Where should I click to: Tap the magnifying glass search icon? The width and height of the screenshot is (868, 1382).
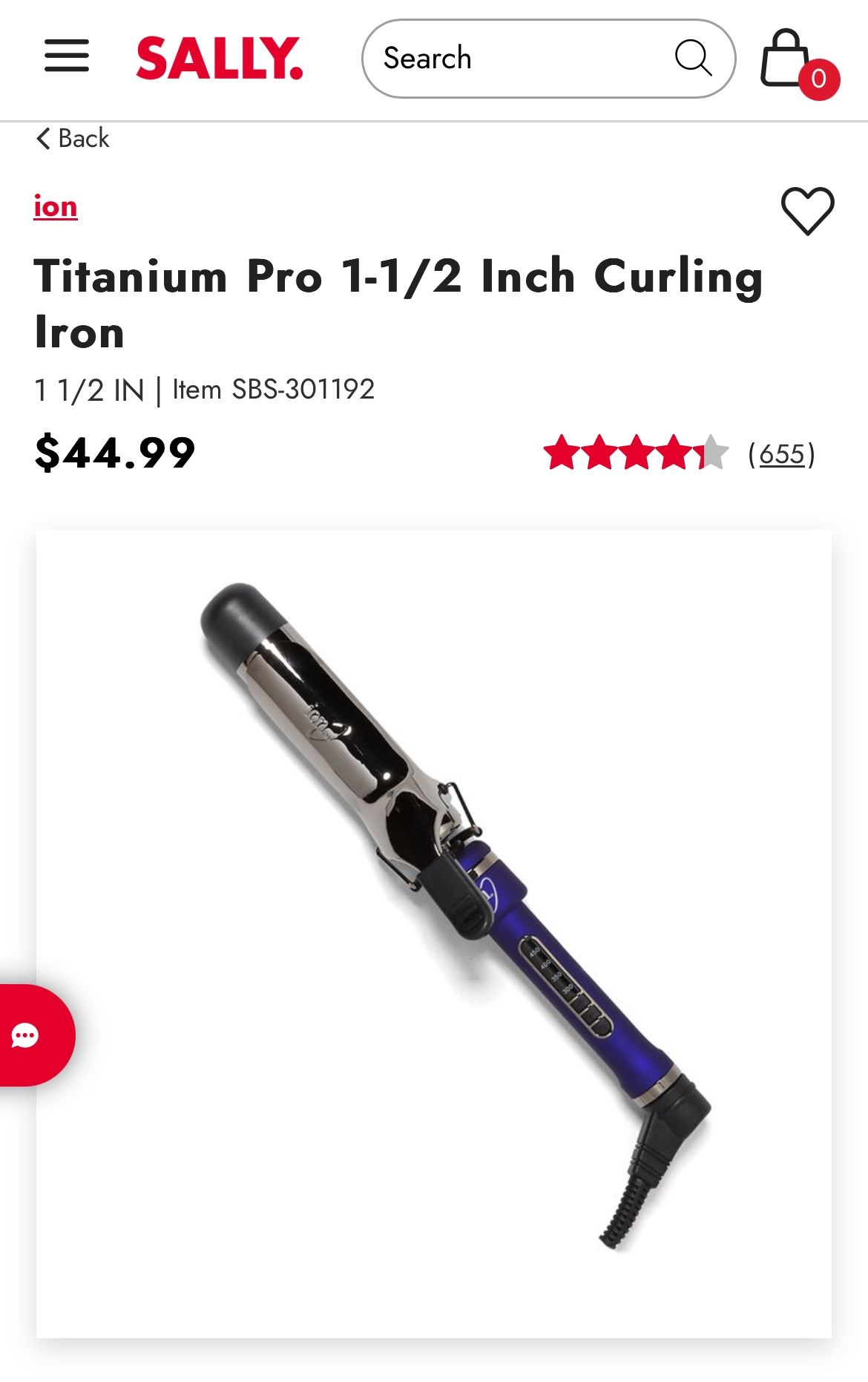click(693, 58)
